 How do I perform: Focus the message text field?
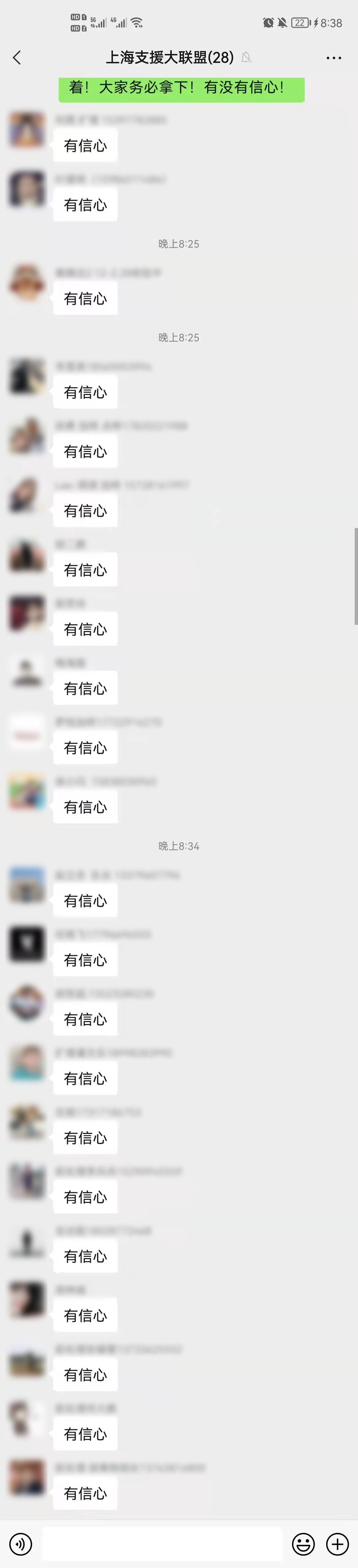coord(162,1543)
